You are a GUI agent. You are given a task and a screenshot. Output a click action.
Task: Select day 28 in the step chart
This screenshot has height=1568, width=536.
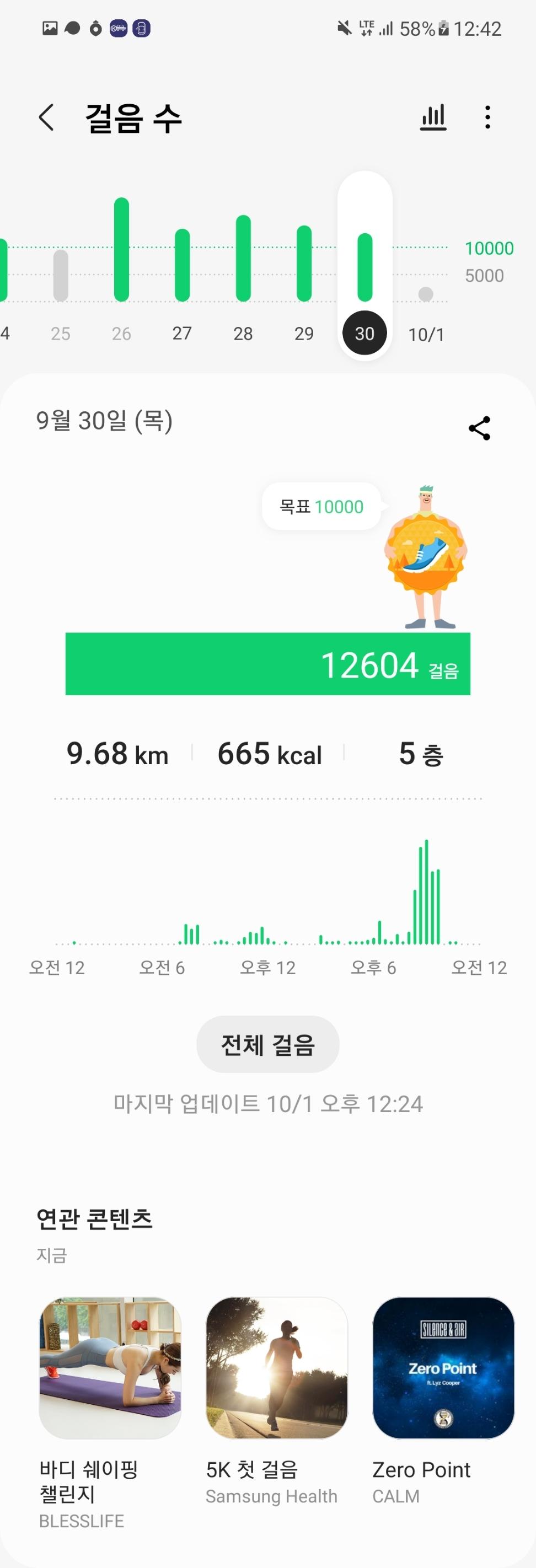[243, 268]
